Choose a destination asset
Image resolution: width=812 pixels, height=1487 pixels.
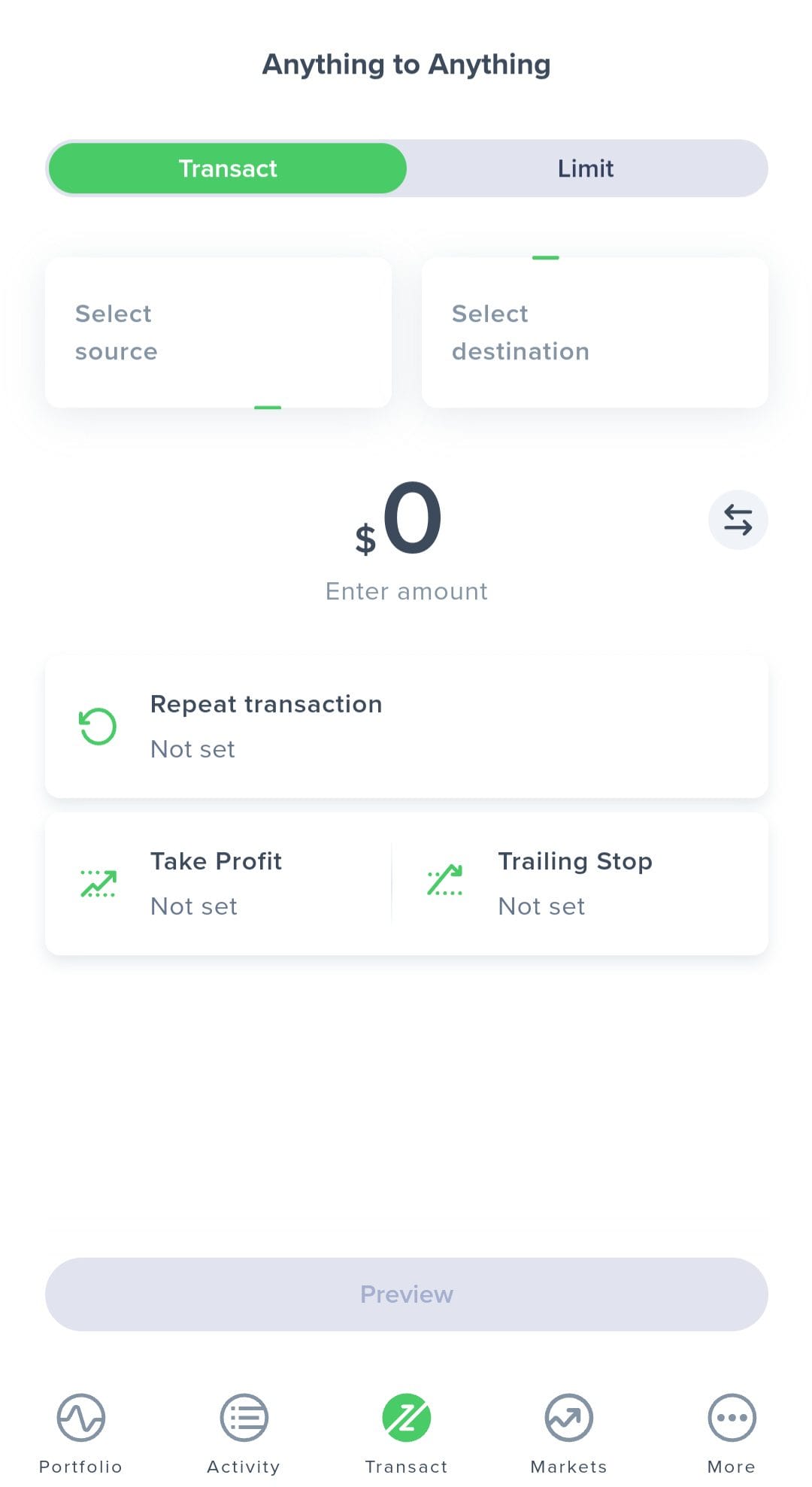[x=595, y=332]
